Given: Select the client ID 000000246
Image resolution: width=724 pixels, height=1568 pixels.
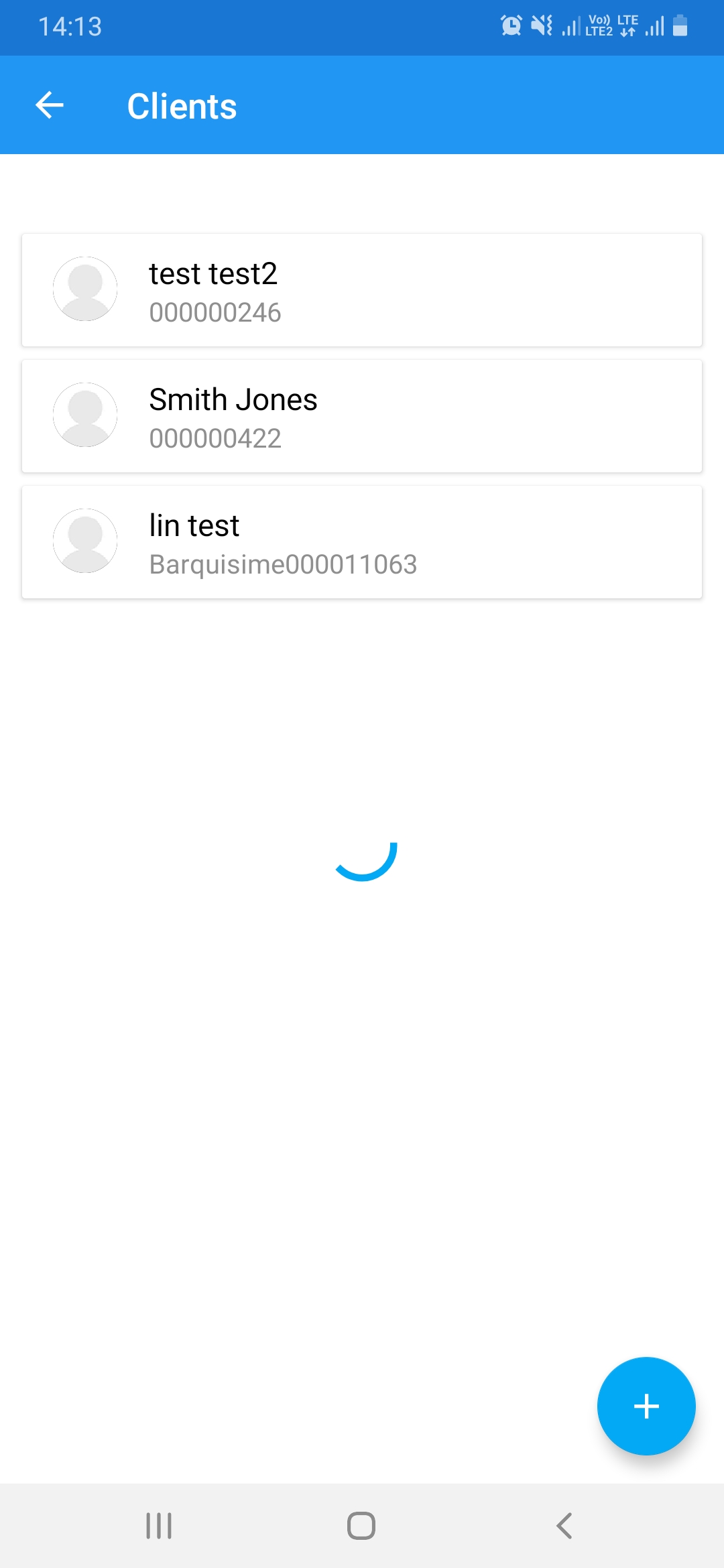Looking at the screenshot, I should (215, 312).
